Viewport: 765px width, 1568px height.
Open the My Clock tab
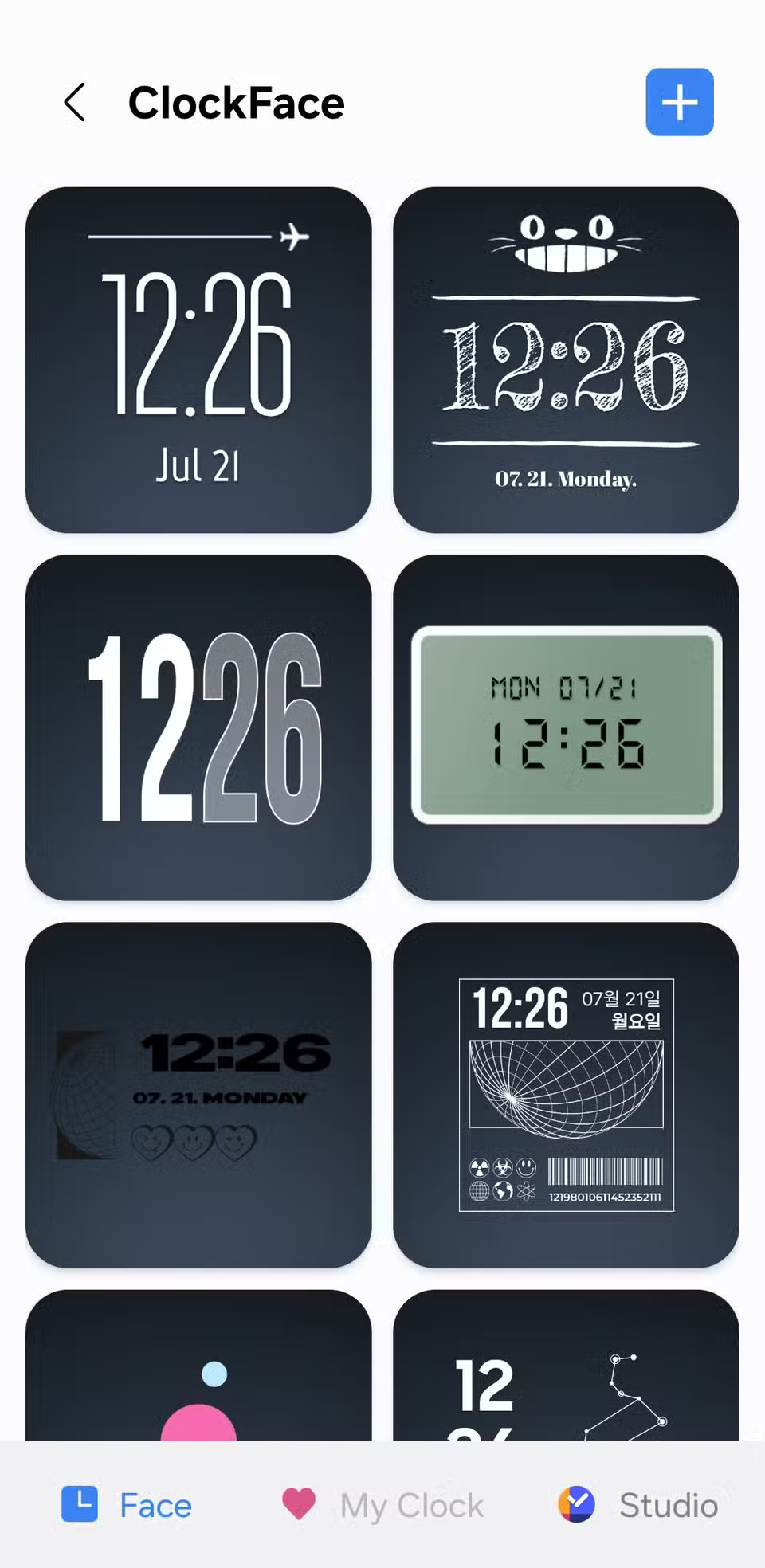(383, 1505)
